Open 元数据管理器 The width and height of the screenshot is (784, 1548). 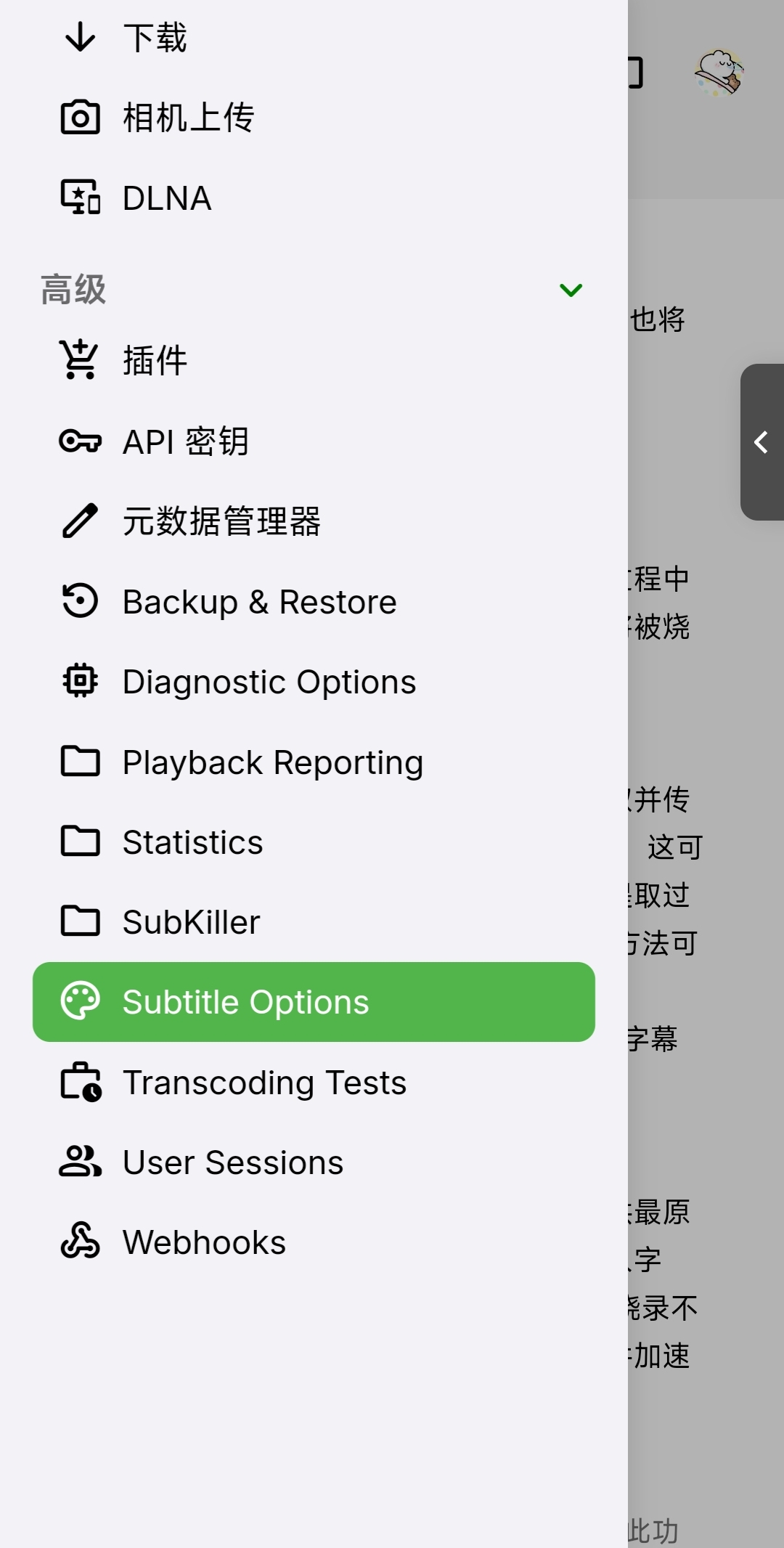click(221, 521)
